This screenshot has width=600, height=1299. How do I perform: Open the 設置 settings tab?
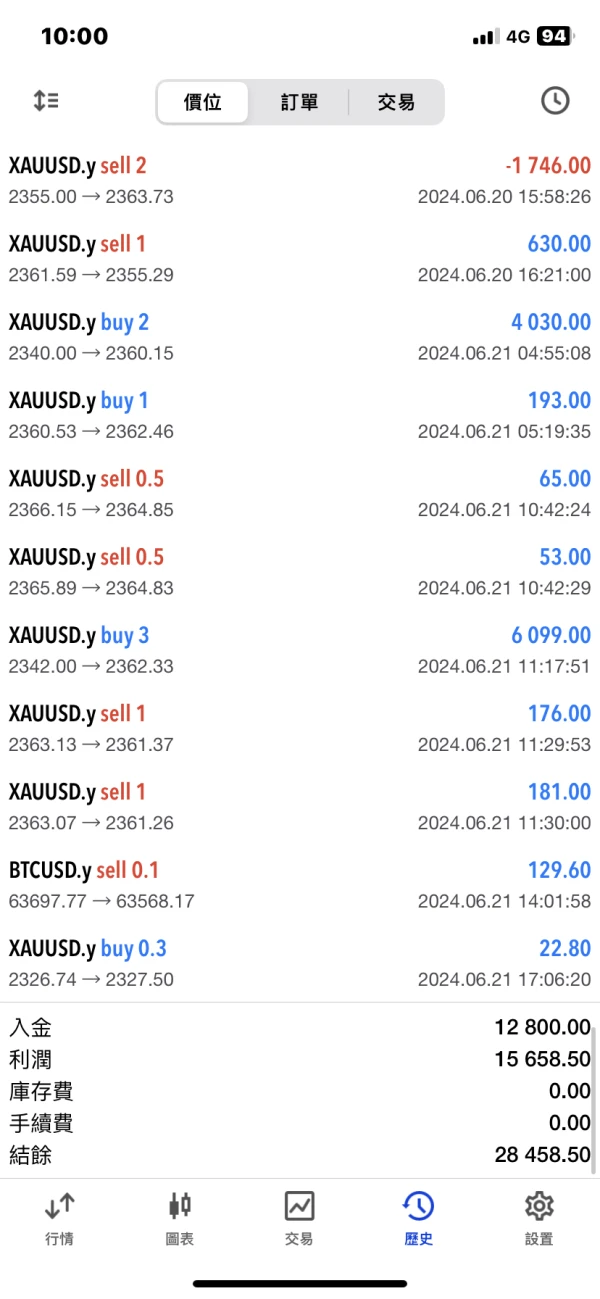coord(539,1218)
